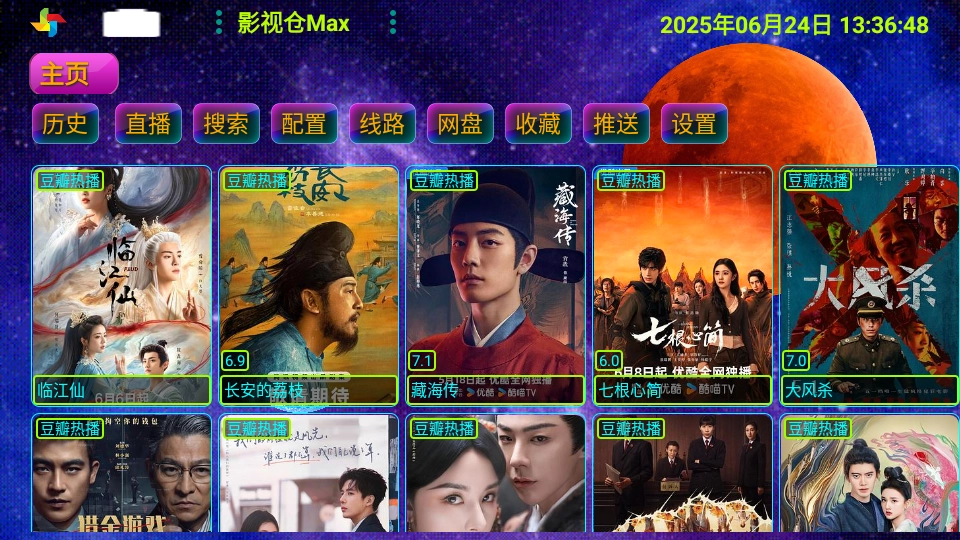Open 收藏 favorites
960x540 pixels.
click(x=538, y=124)
